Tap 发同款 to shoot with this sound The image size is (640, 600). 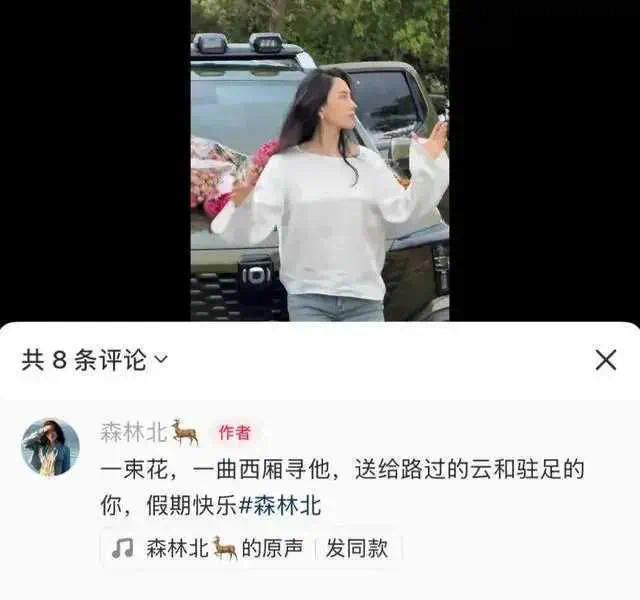click(357, 548)
